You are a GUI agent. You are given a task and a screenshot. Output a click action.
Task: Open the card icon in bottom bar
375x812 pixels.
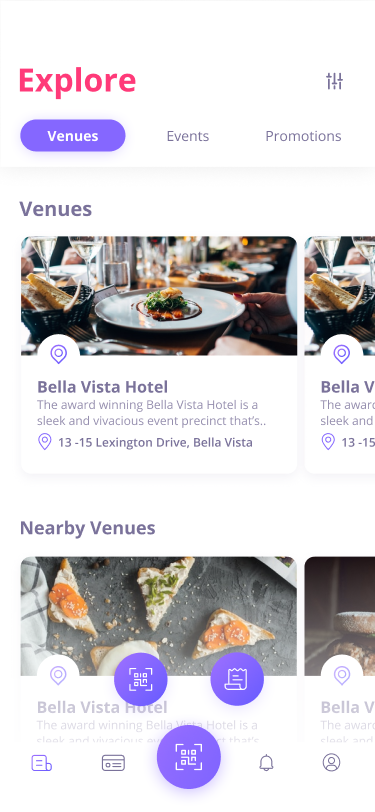(113, 763)
